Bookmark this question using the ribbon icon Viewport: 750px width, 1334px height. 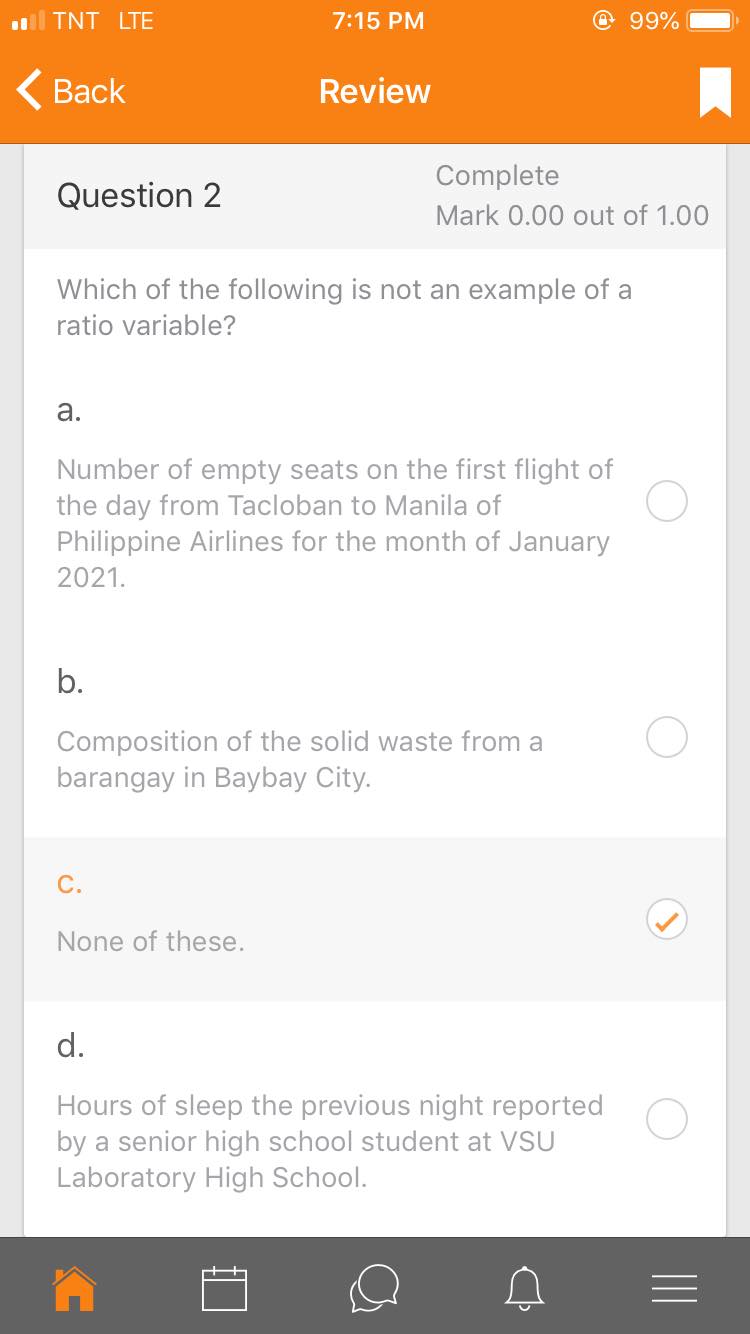713,91
